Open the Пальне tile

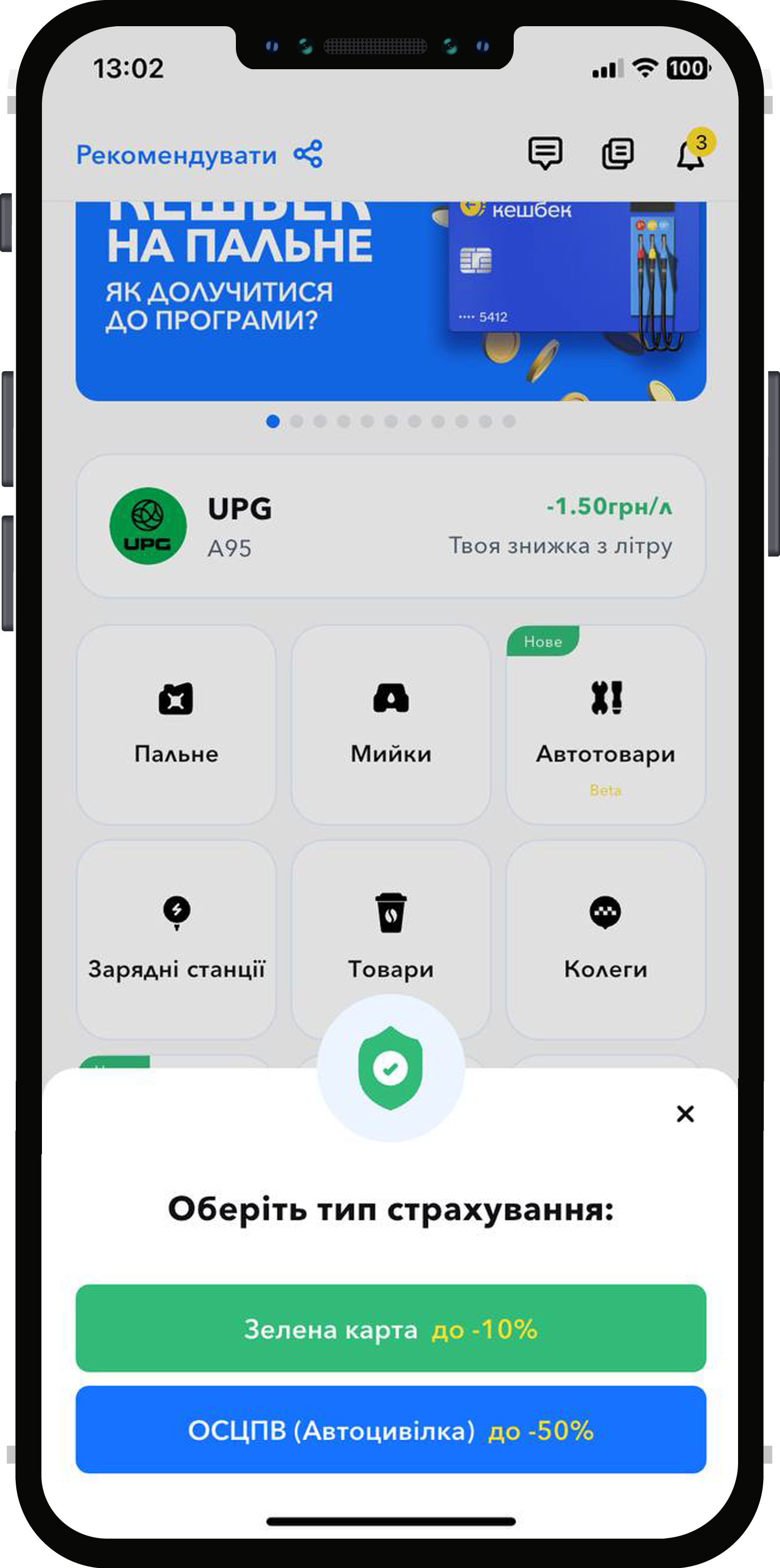[176, 724]
